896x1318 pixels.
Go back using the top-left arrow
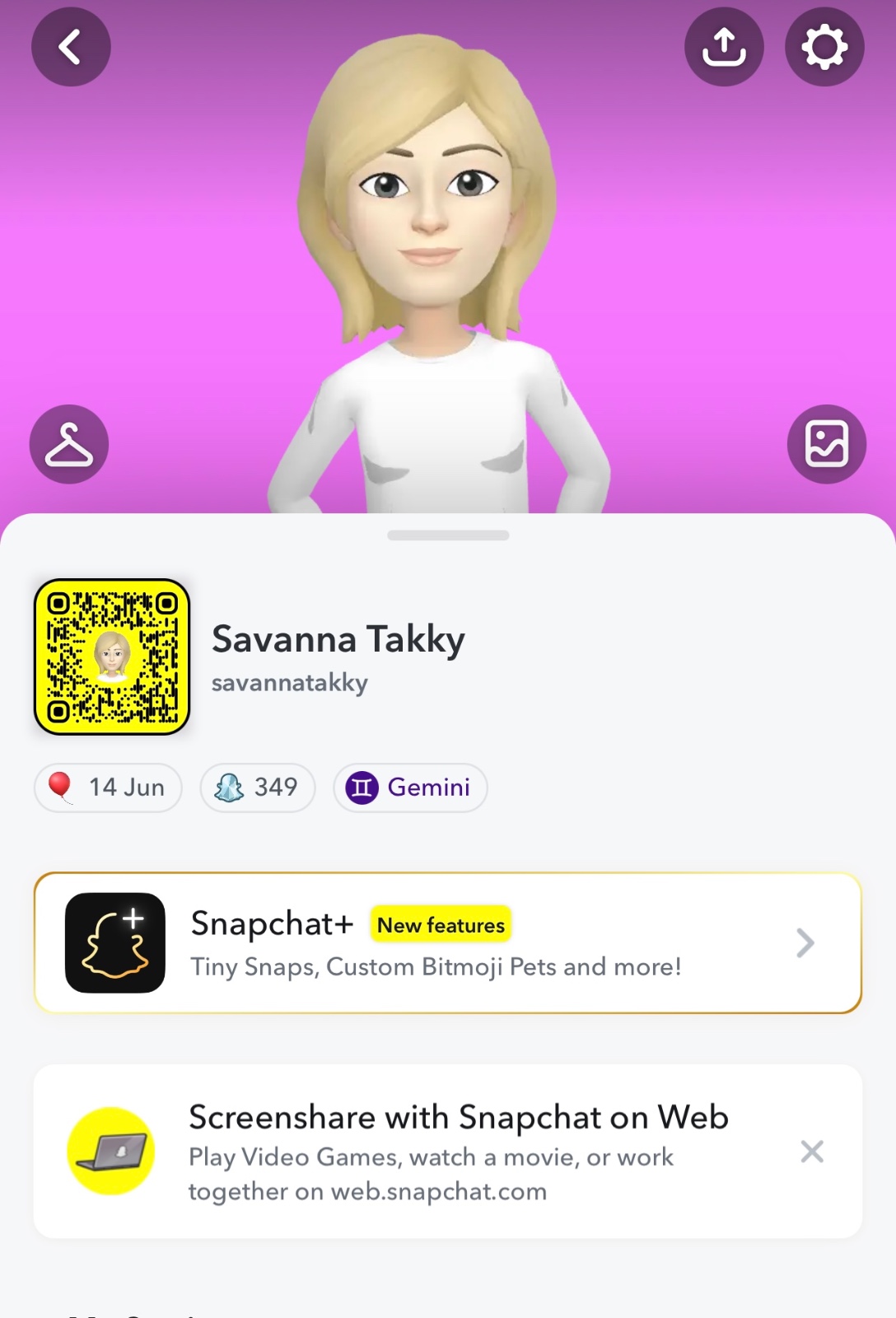tap(71, 47)
